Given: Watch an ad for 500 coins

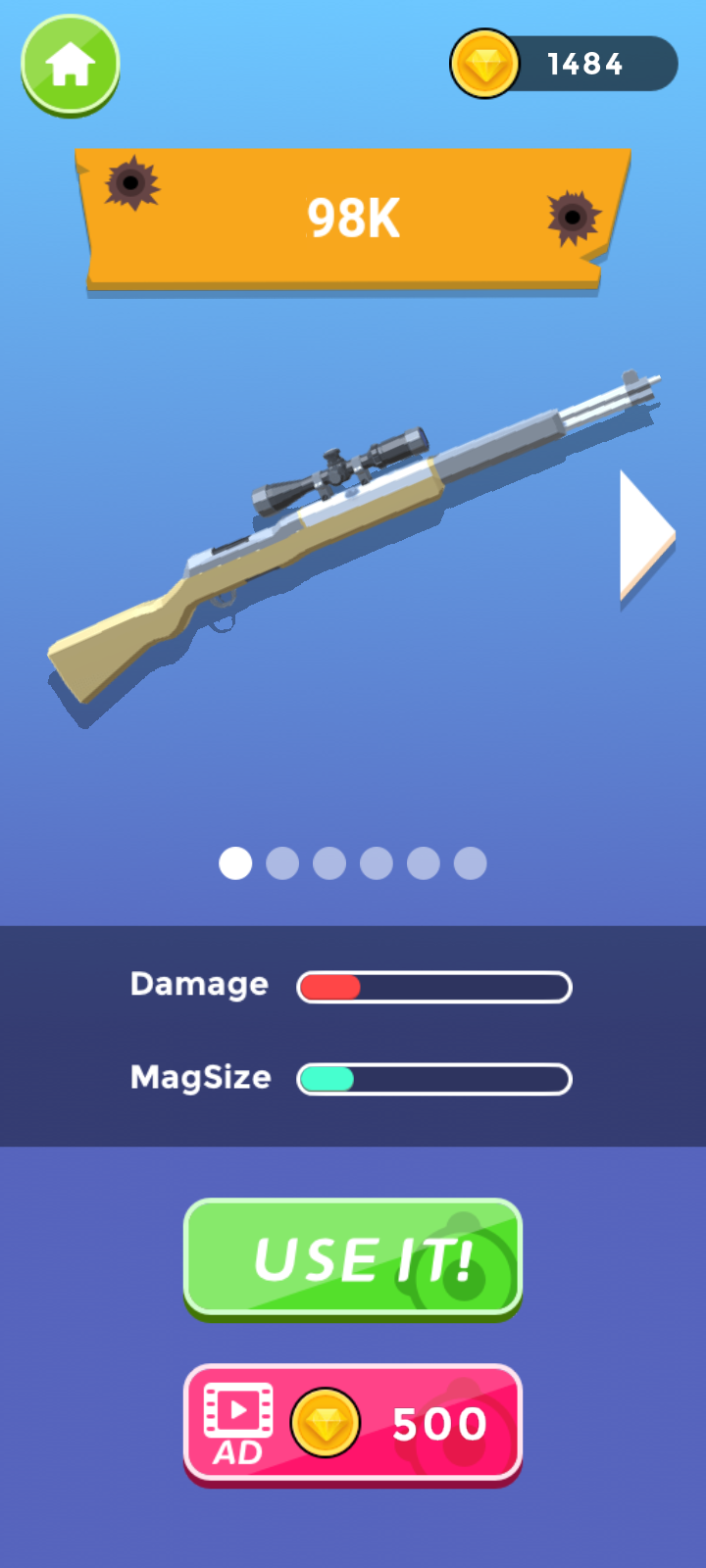Looking at the screenshot, I should click(353, 1425).
